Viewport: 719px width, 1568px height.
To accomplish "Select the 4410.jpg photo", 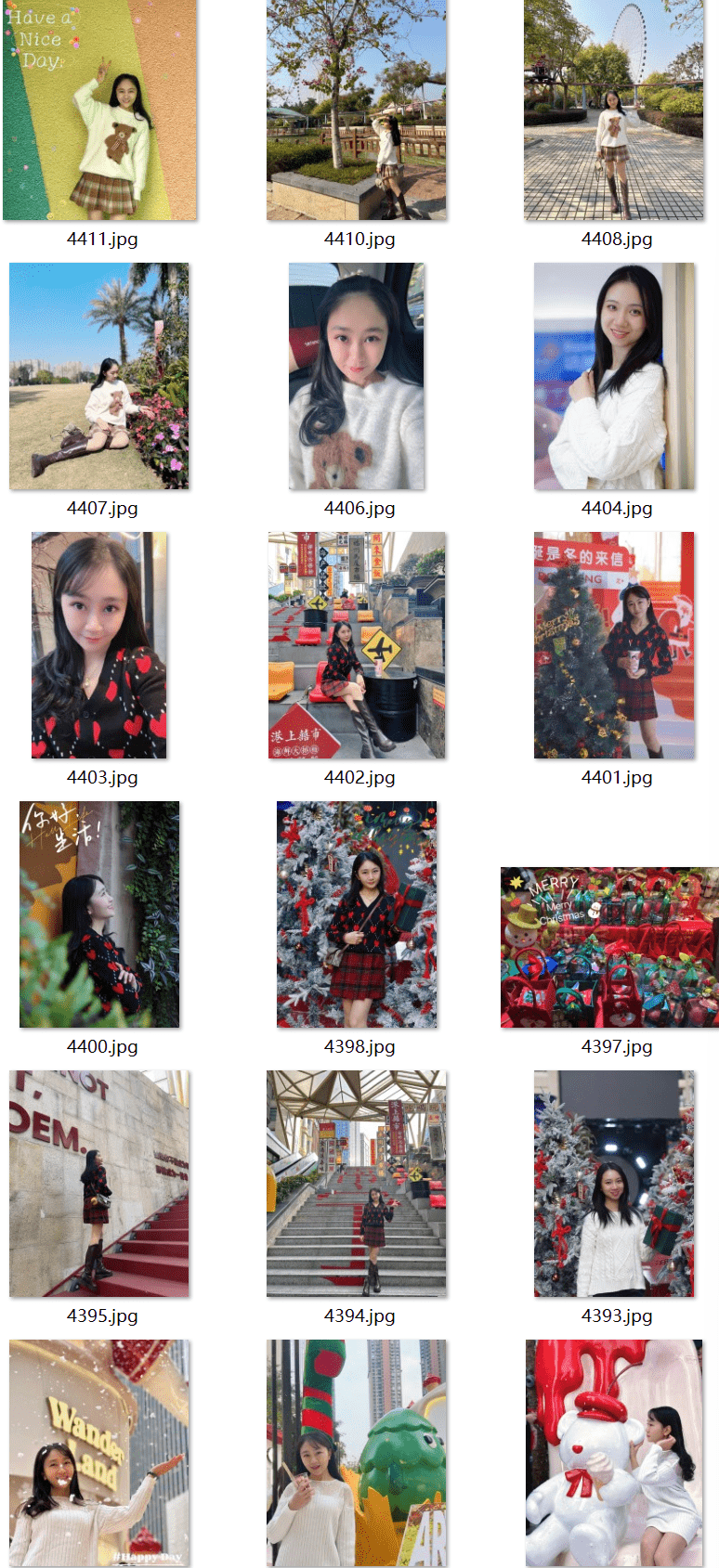I will (357, 110).
